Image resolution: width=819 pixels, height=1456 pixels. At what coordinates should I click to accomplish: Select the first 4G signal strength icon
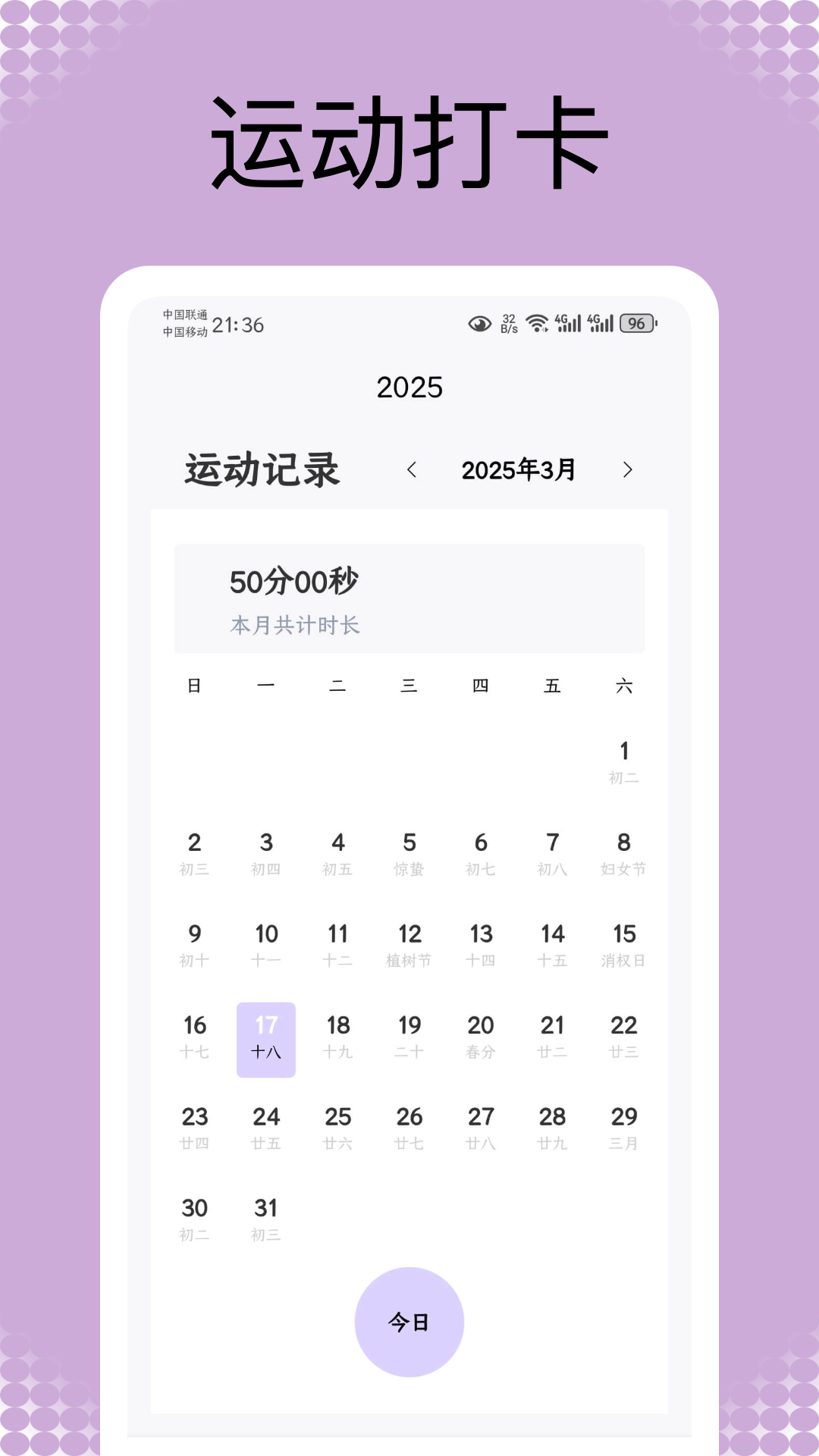pos(569,323)
